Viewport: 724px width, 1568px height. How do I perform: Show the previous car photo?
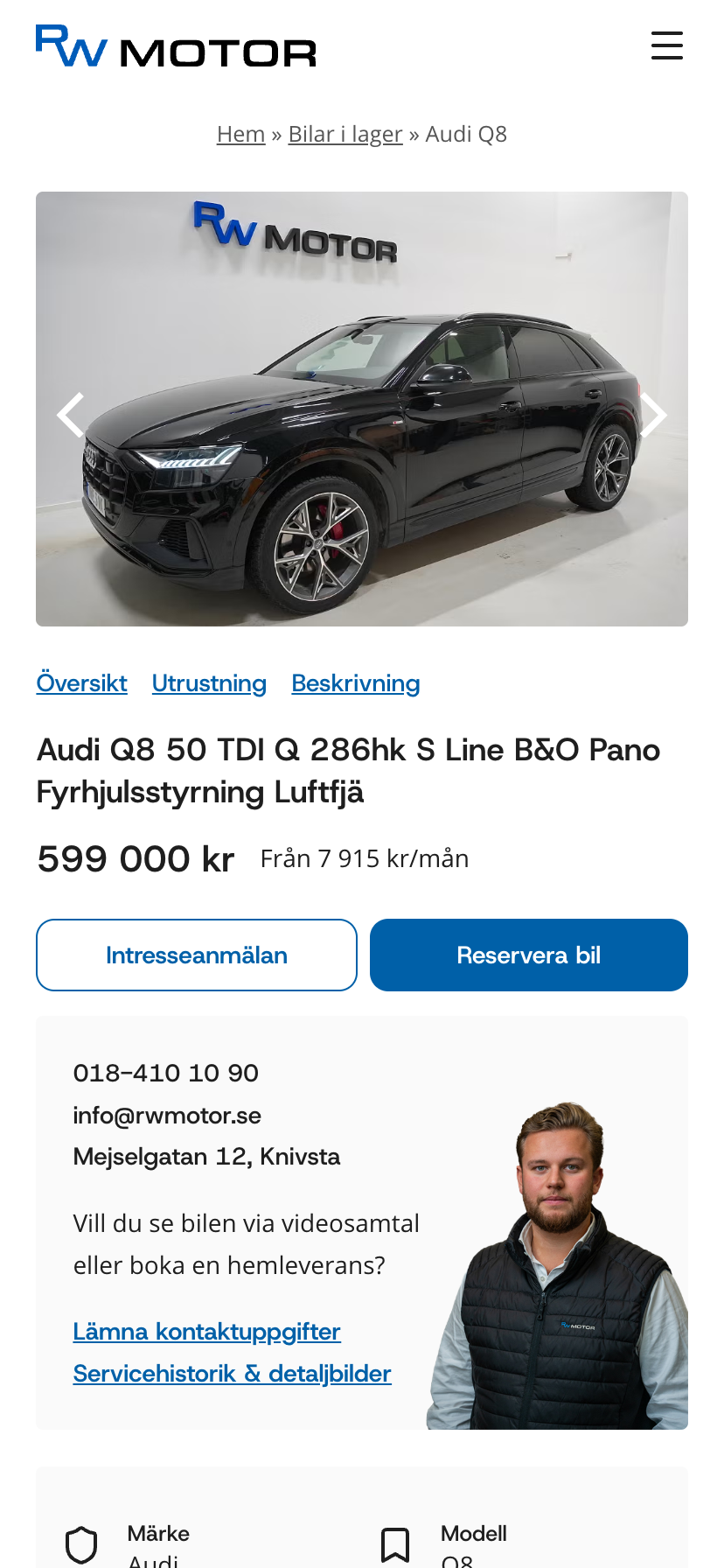tap(71, 415)
